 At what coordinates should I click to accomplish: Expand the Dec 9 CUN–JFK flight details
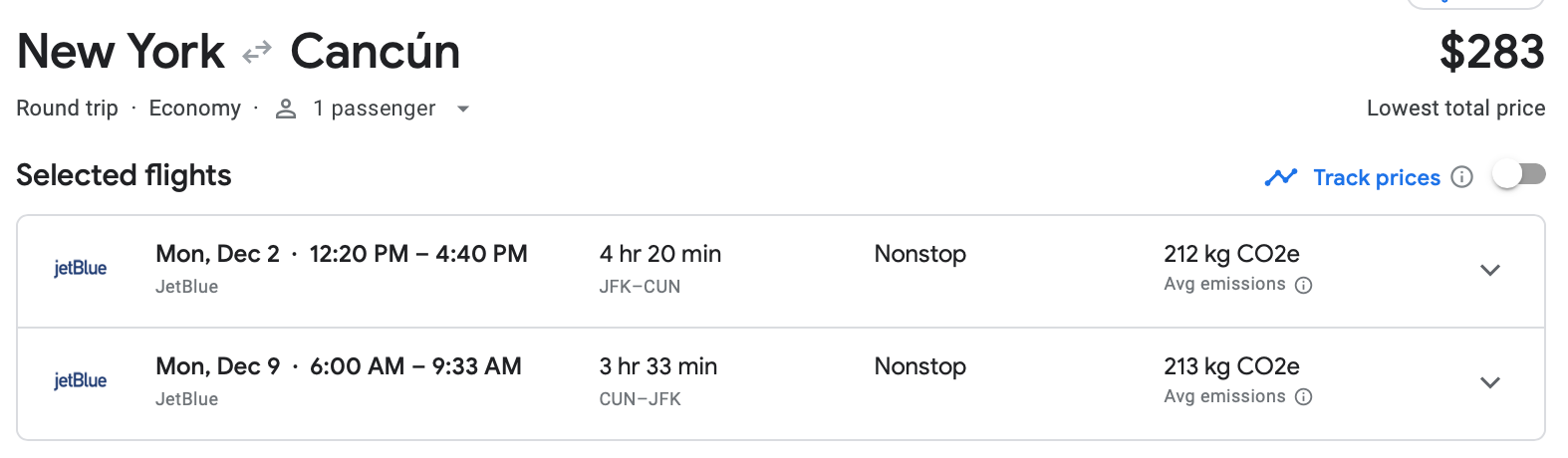click(x=1489, y=382)
